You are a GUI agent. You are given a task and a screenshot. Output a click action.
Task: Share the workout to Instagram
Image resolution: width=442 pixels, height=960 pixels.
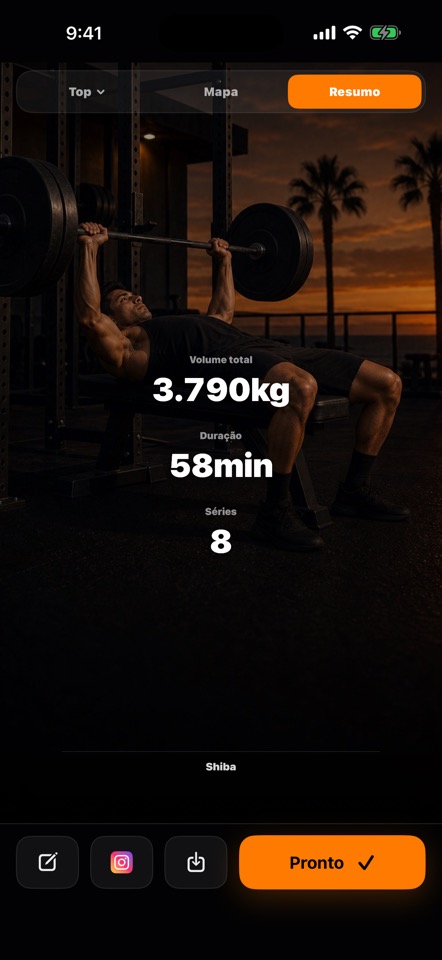click(121, 862)
